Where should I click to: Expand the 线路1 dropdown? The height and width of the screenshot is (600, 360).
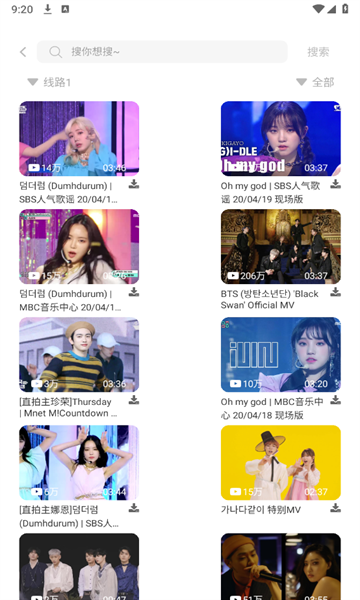pos(49,82)
